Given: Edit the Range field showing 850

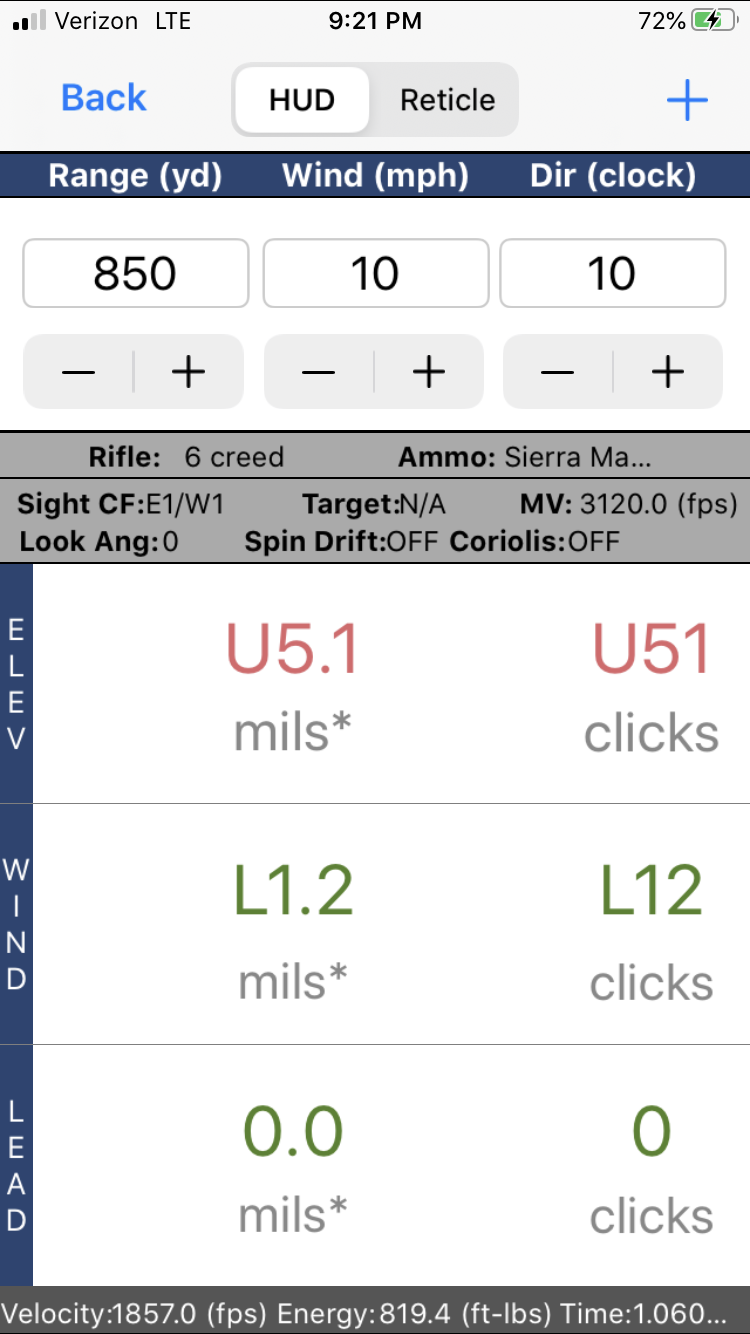Looking at the screenshot, I should click(135, 273).
